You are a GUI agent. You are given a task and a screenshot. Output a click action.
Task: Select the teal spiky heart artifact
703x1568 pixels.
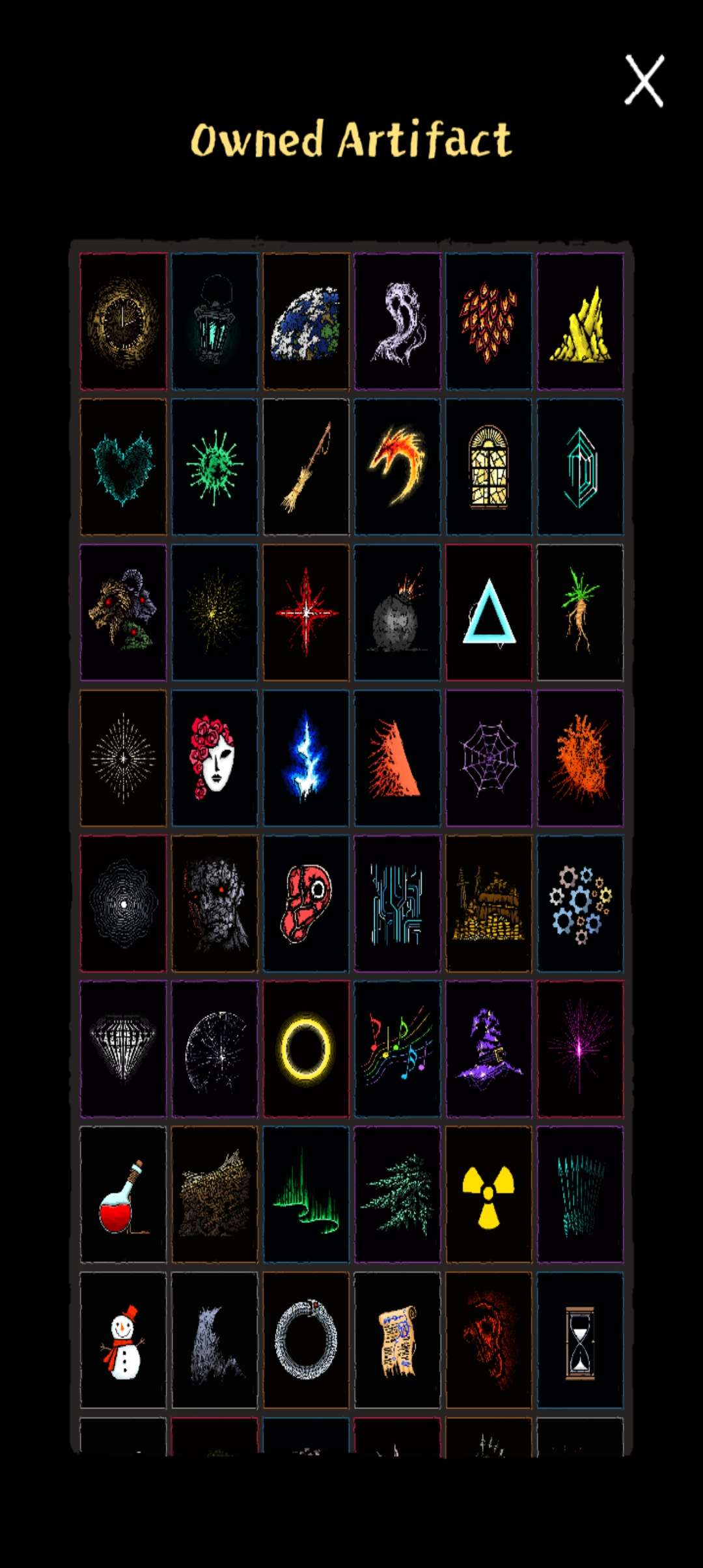[x=123, y=467]
